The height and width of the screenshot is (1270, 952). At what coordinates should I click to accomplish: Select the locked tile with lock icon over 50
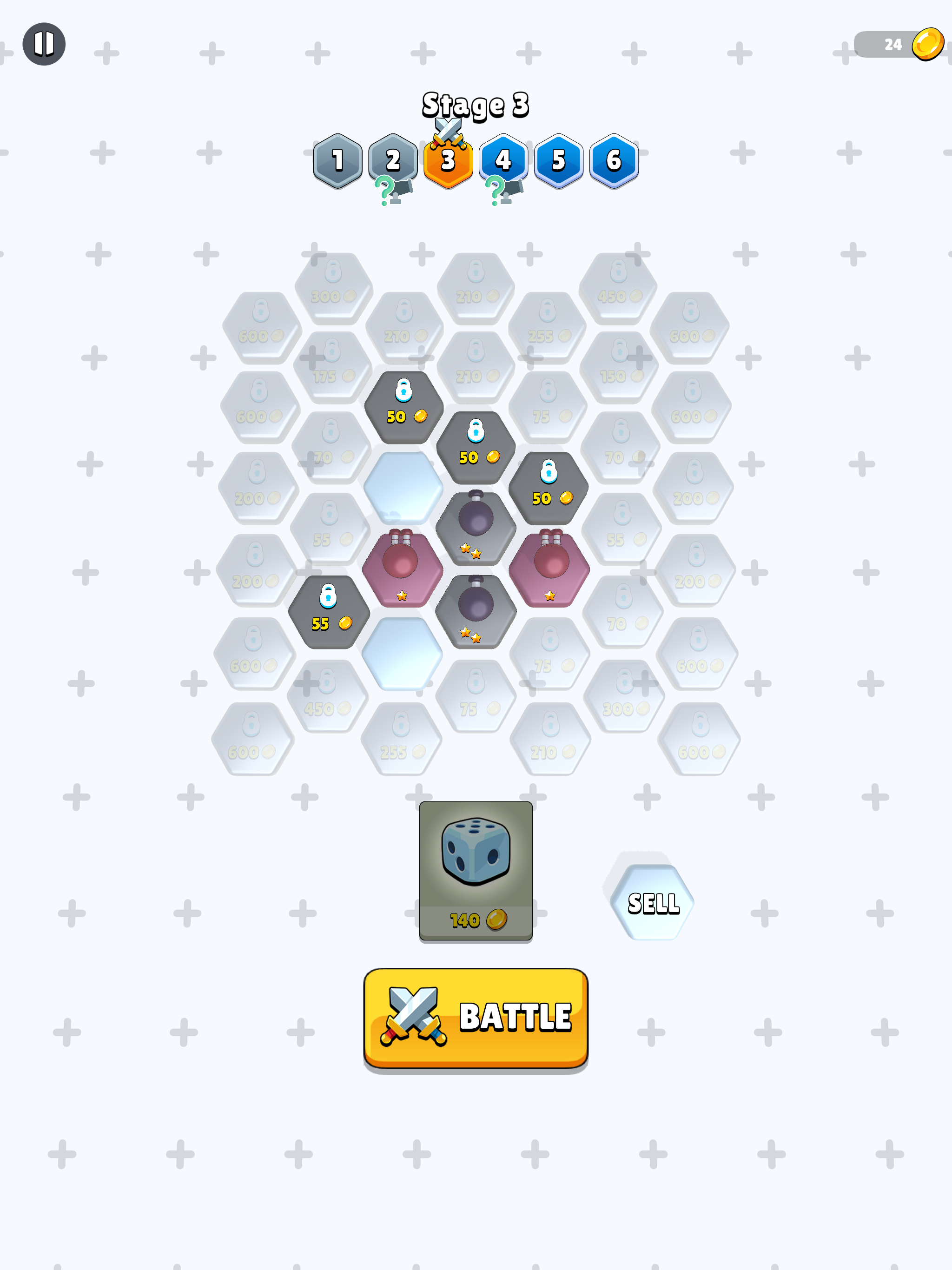click(476, 448)
